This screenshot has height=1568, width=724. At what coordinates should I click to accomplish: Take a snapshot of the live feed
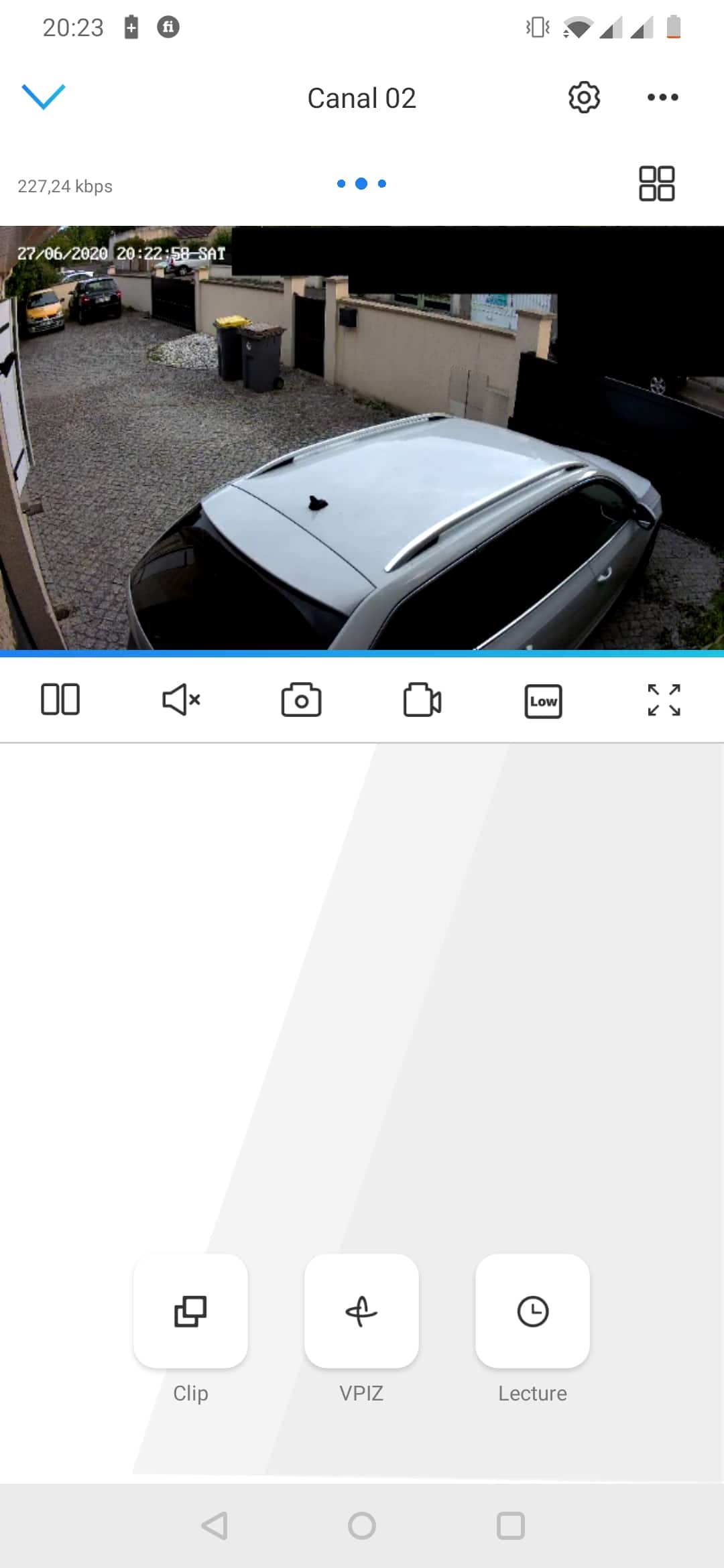[x=301, y=700]
